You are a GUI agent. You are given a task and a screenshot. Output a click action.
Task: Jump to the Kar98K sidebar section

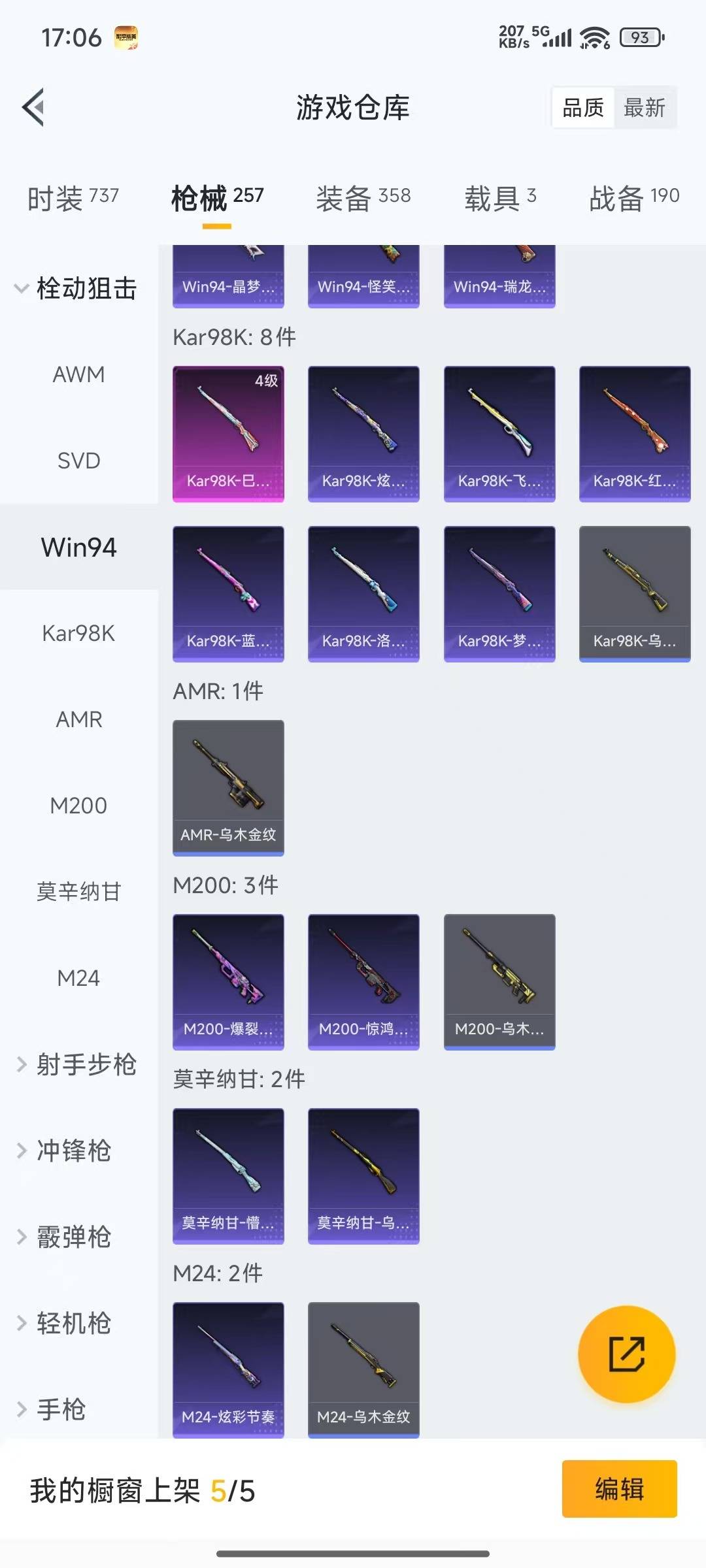click(78, 633)
